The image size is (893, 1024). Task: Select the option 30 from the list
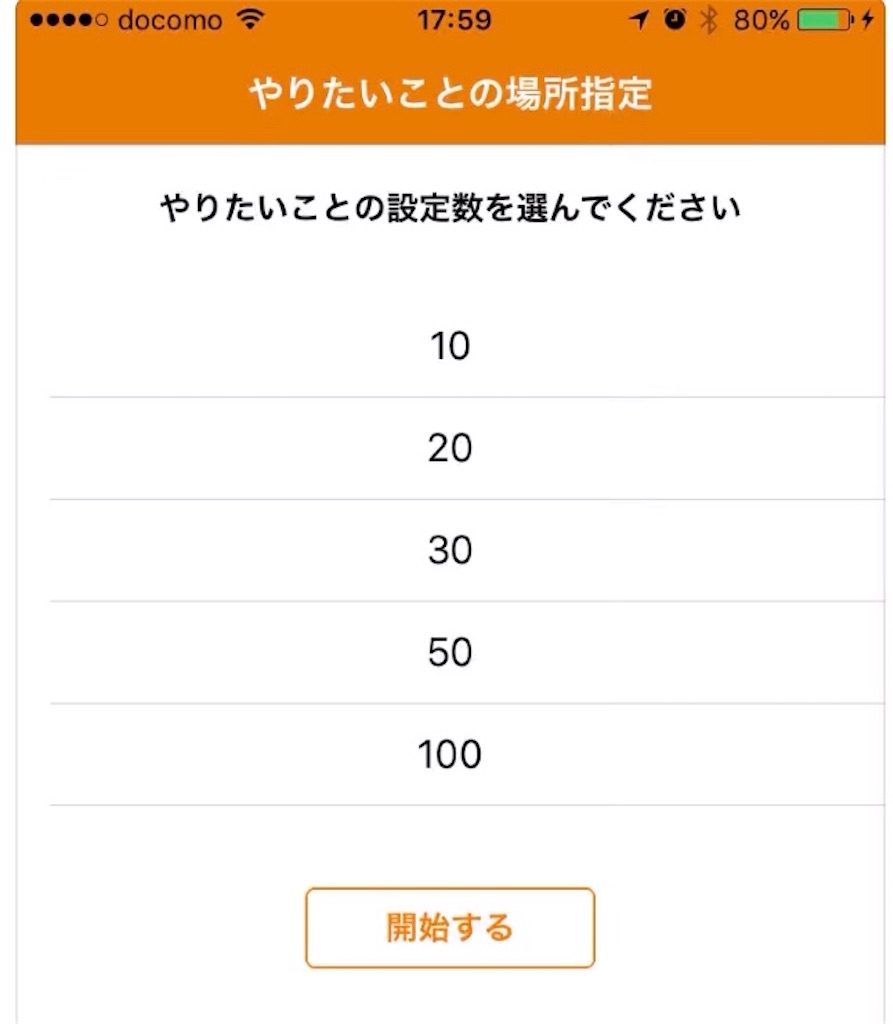(451, 550)
